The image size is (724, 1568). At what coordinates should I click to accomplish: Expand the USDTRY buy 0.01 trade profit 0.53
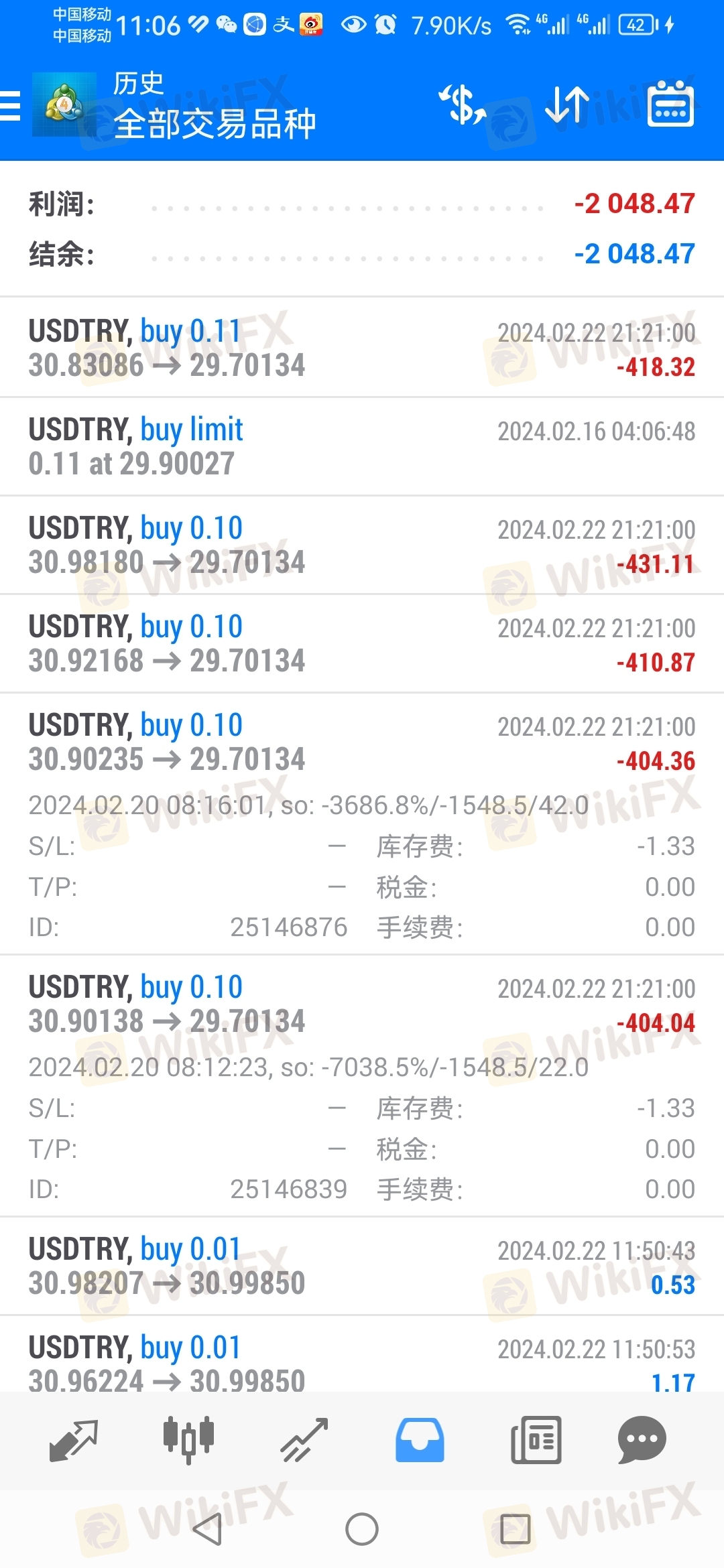[362, 1266]
